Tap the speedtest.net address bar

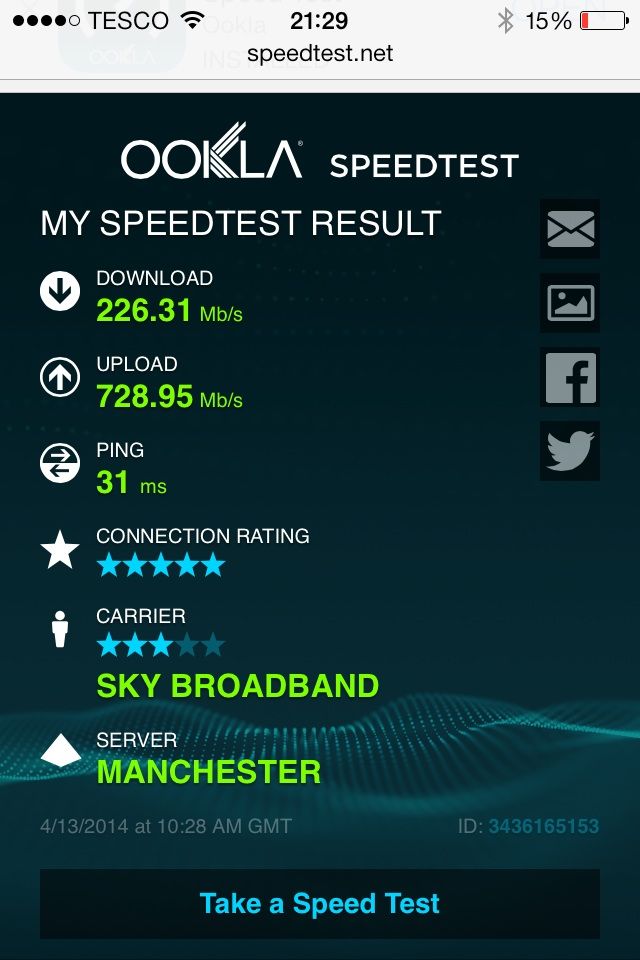(320, 54)
